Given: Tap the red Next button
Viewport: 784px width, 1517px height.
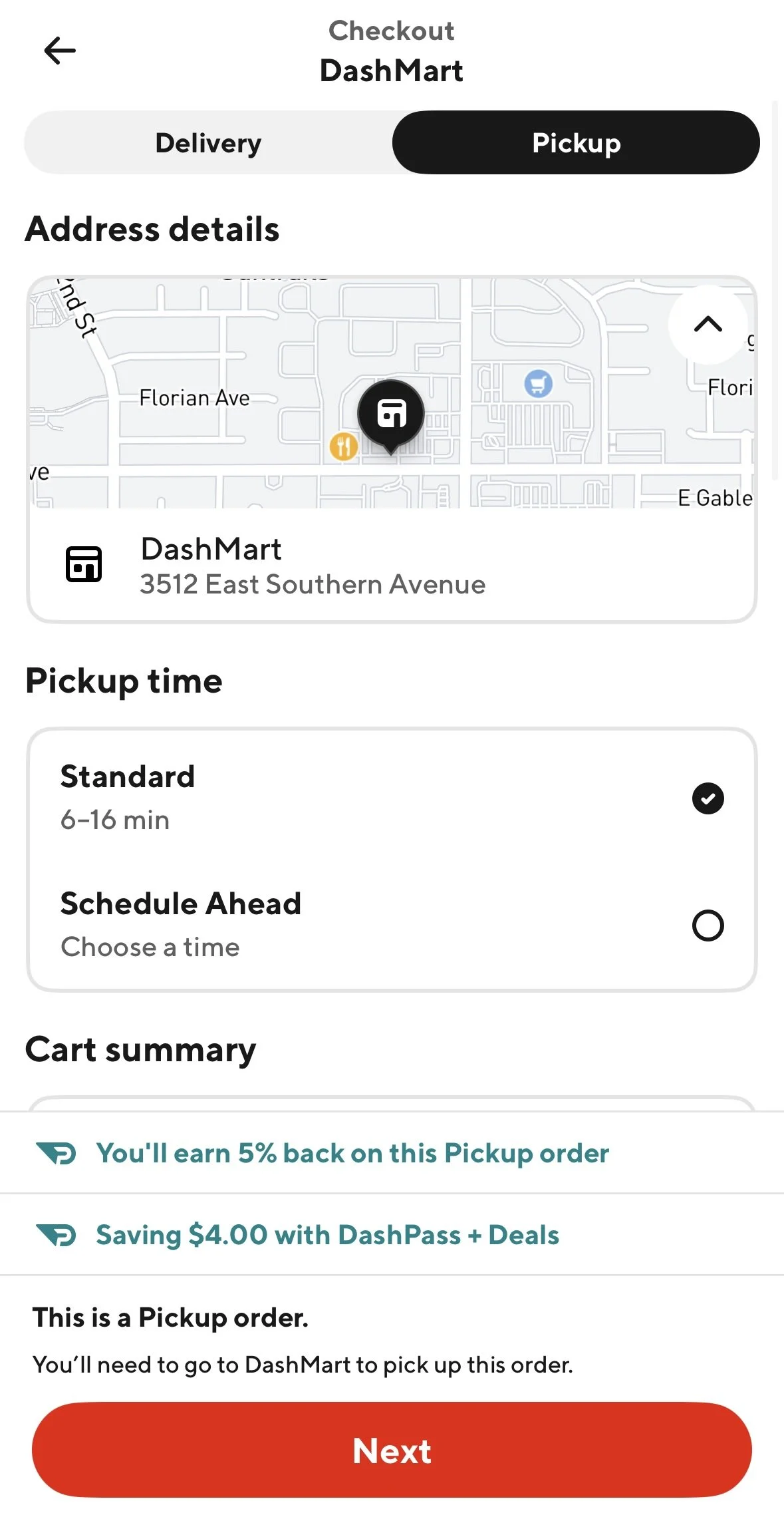Looking at the screenshot, I should pos(392,1450).
